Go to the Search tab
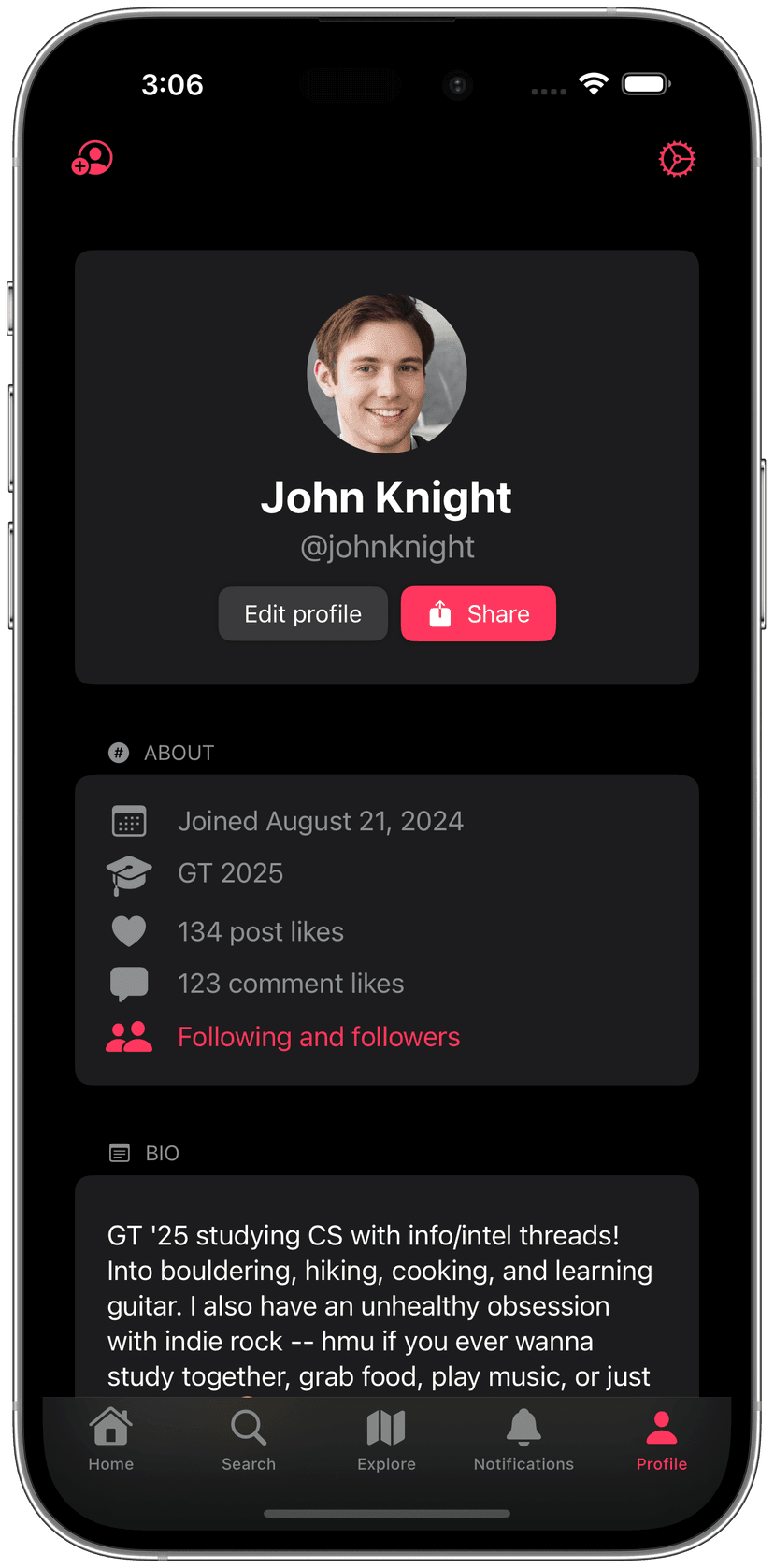774x1568 pixels. click(x=249, y=1439)
